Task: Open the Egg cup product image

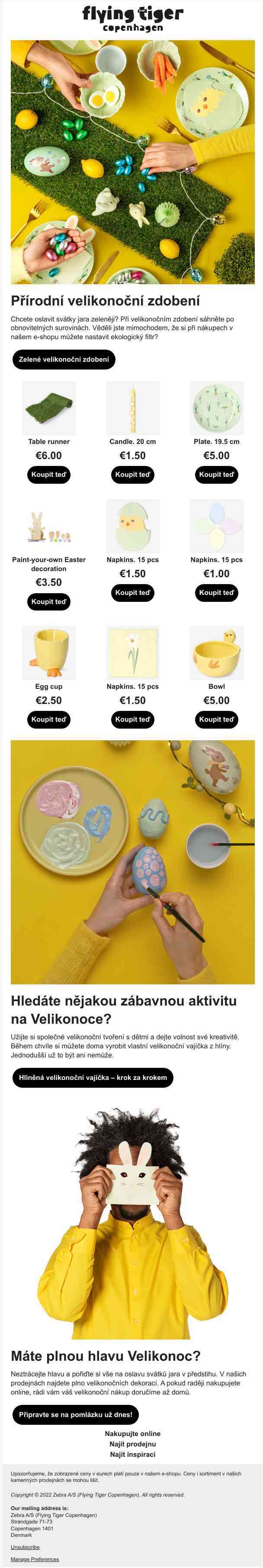Action: coord(49,652)
